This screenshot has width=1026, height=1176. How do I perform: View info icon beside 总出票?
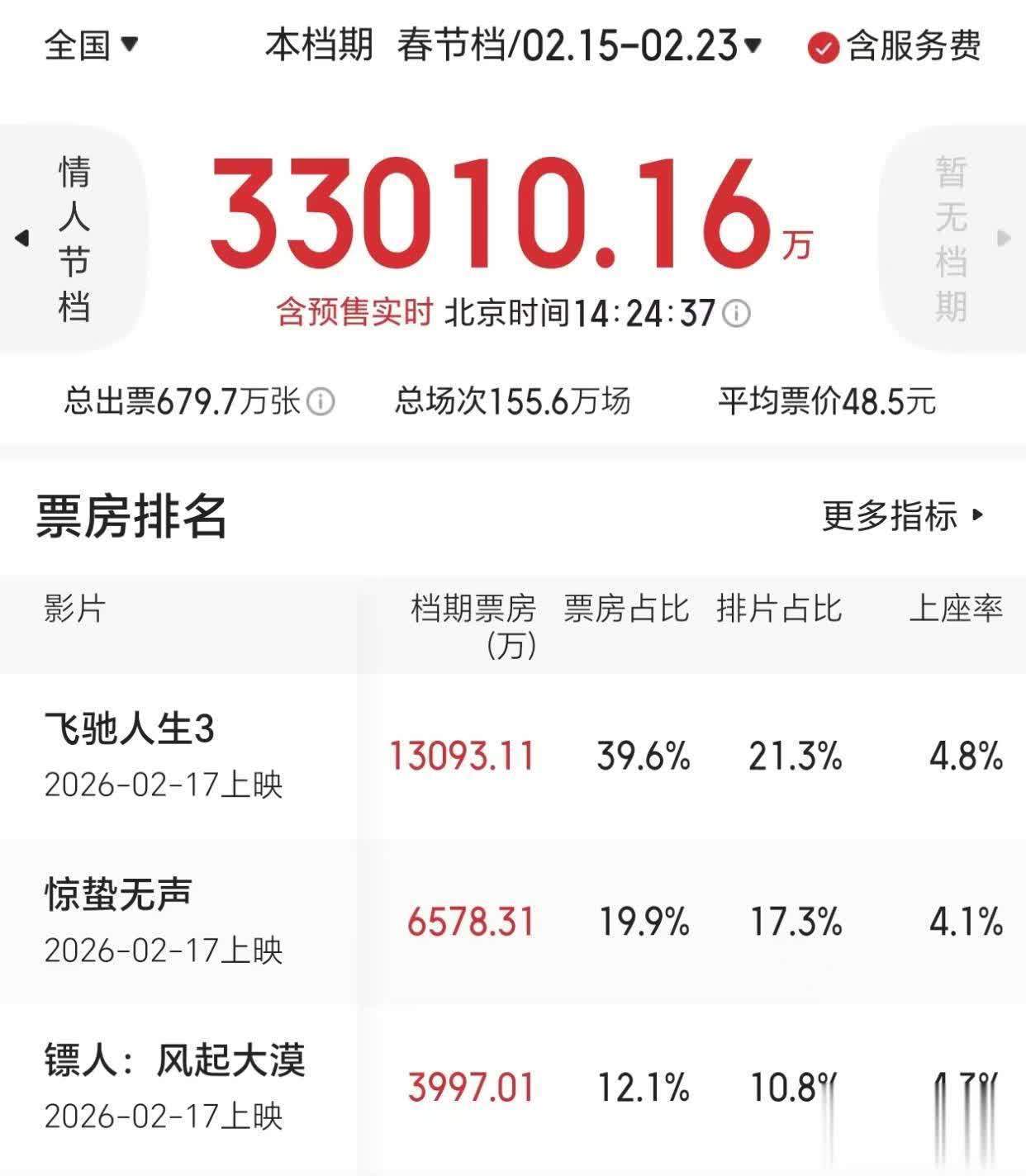click(321, 402)
